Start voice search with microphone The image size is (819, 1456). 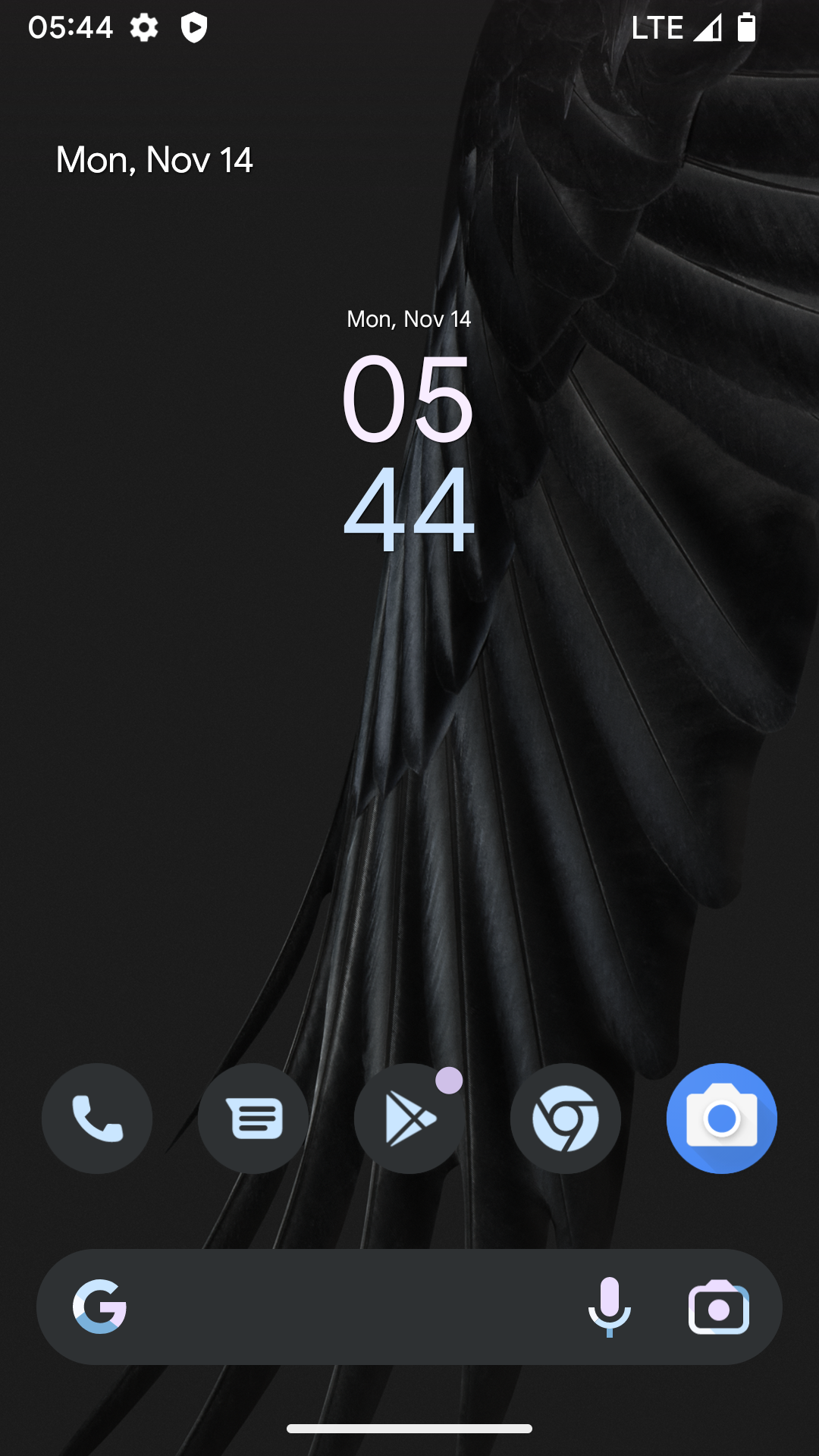(610, 1307)
